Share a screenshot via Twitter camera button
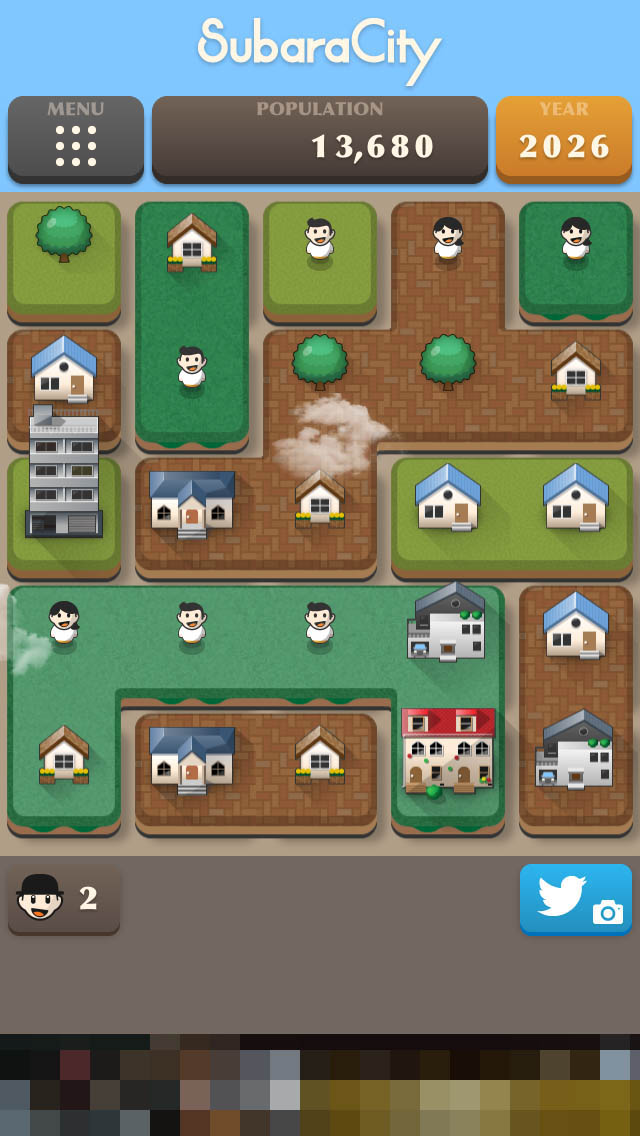 (x=575, y=898)
